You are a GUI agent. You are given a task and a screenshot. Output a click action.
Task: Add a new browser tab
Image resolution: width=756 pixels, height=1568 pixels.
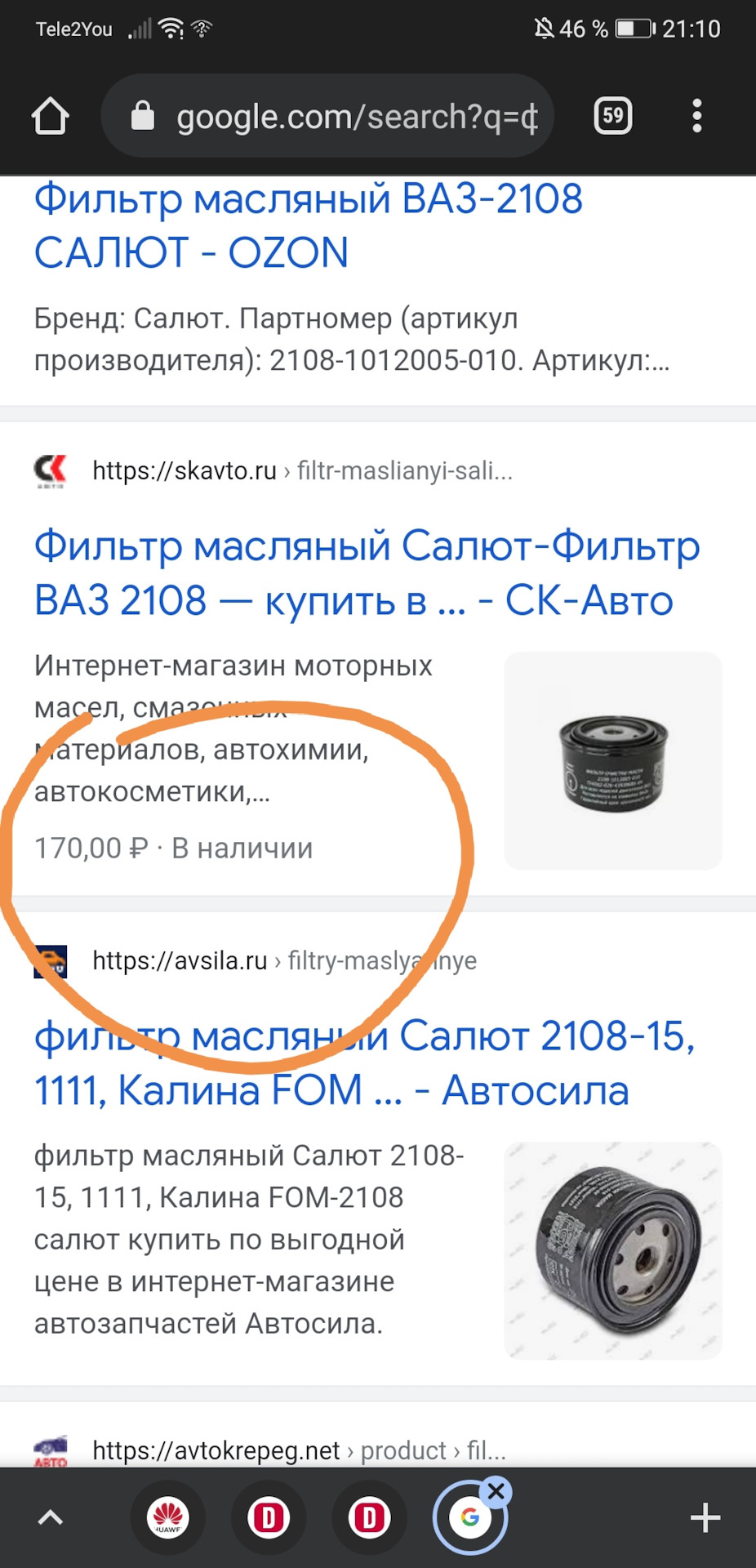705,1517
